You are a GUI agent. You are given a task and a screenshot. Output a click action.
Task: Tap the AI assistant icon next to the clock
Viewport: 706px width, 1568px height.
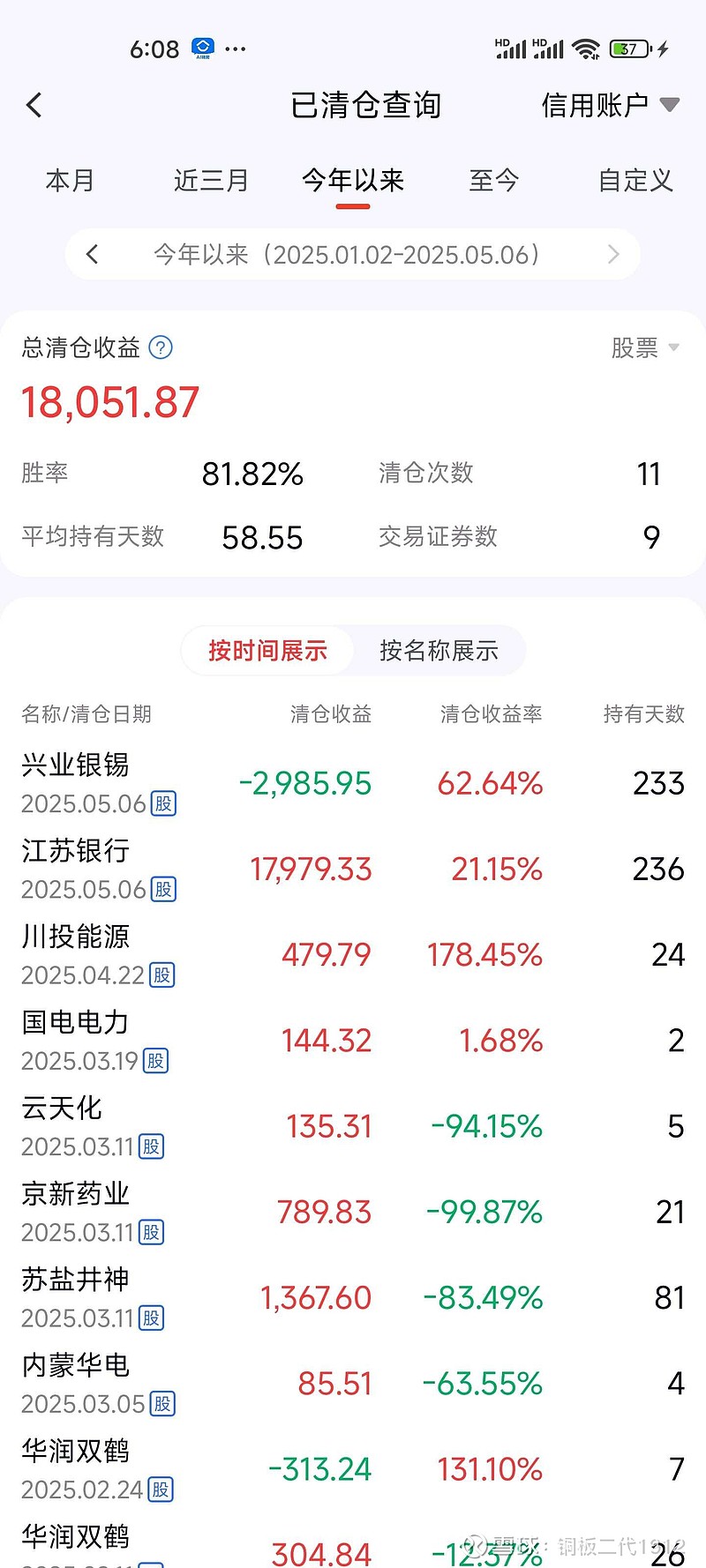click(x=203, y=49)
